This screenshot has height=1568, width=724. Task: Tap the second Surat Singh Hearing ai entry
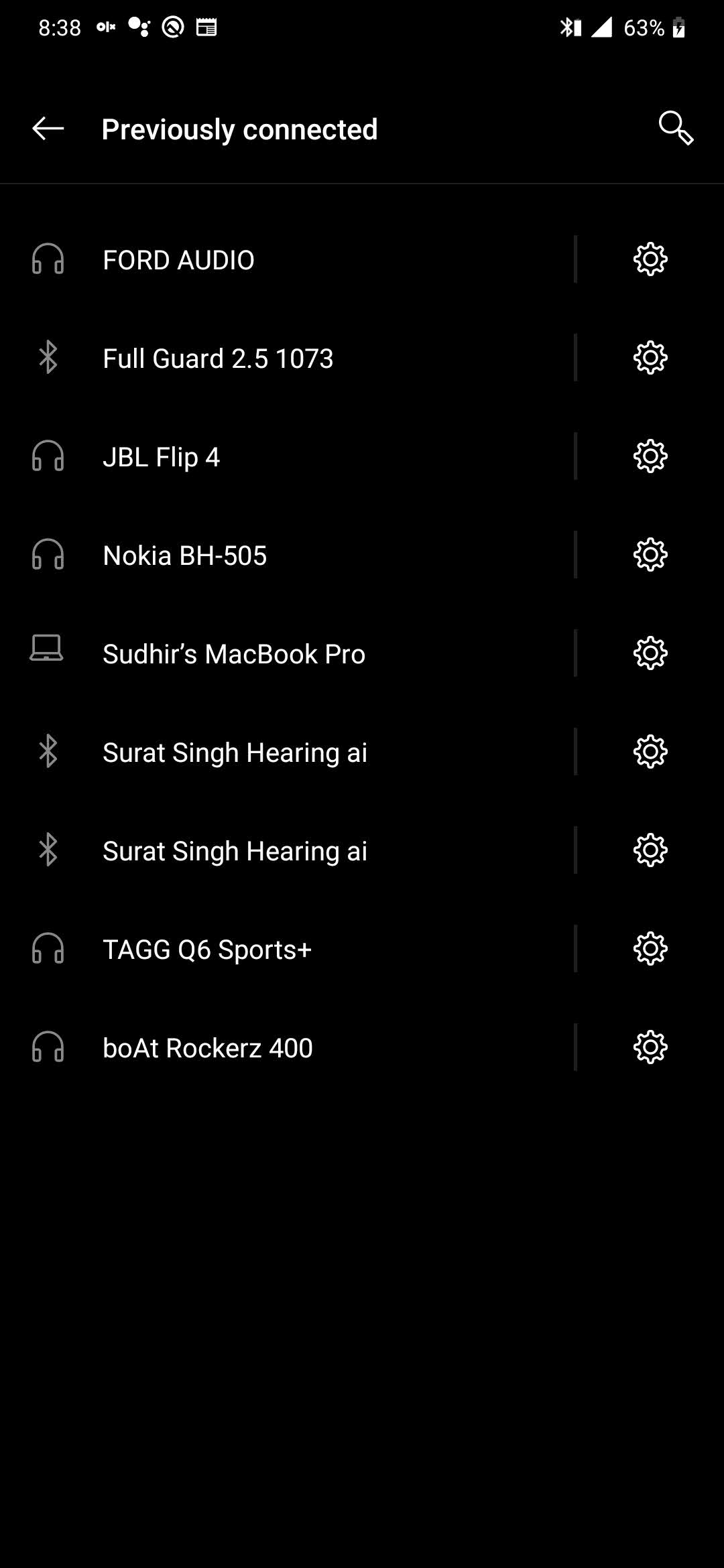268,849
